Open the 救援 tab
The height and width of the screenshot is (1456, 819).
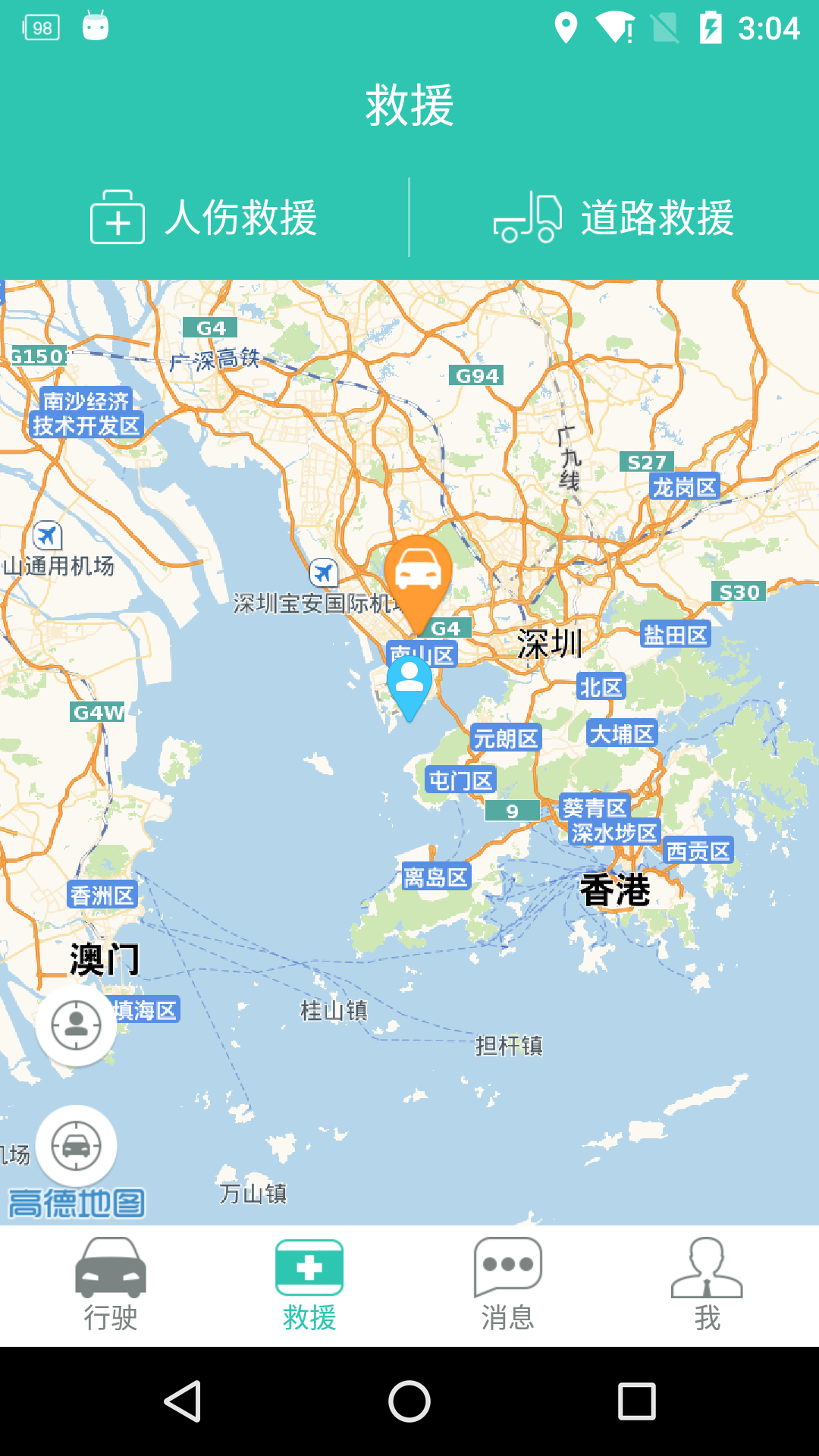coord(309,1285)
